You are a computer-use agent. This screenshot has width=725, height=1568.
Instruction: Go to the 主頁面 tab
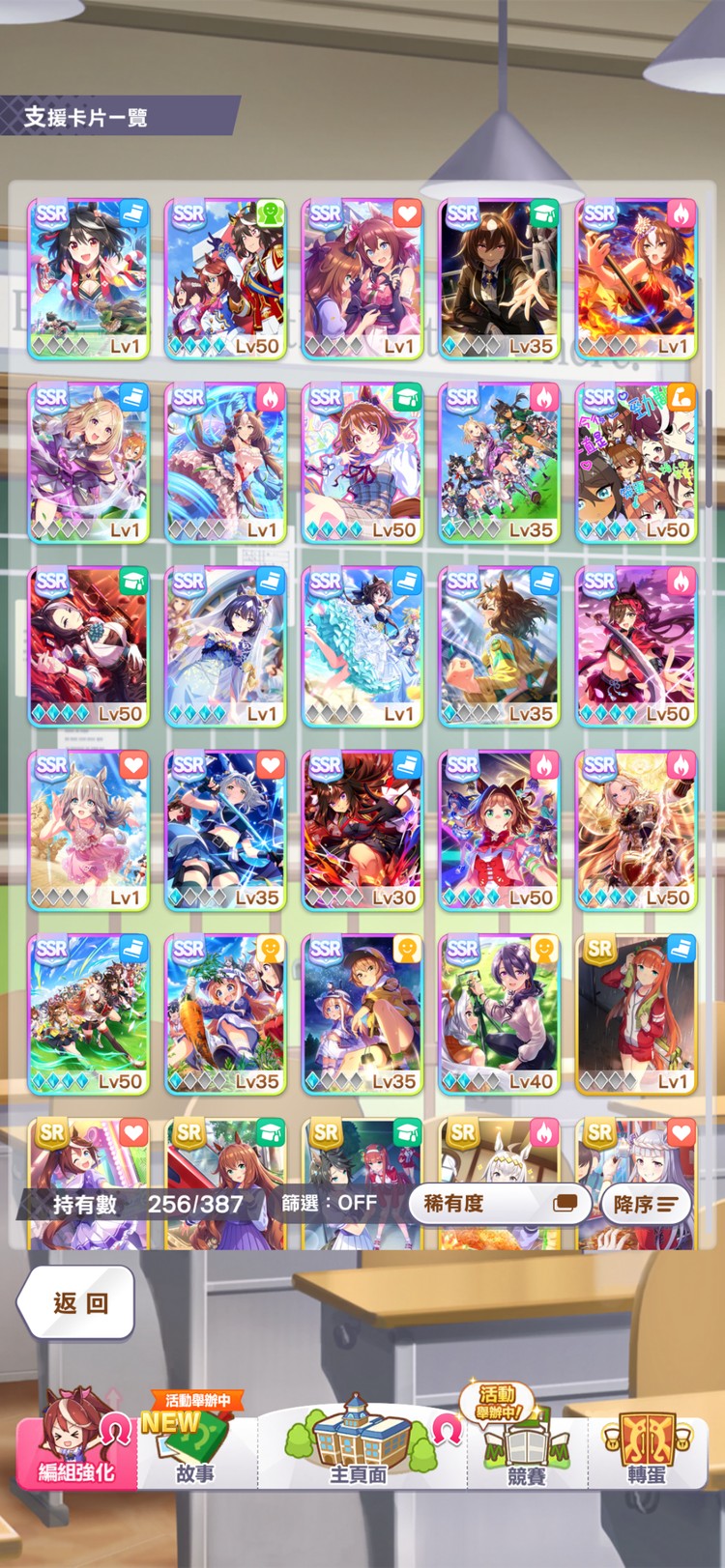click(x=360, y=1446)
